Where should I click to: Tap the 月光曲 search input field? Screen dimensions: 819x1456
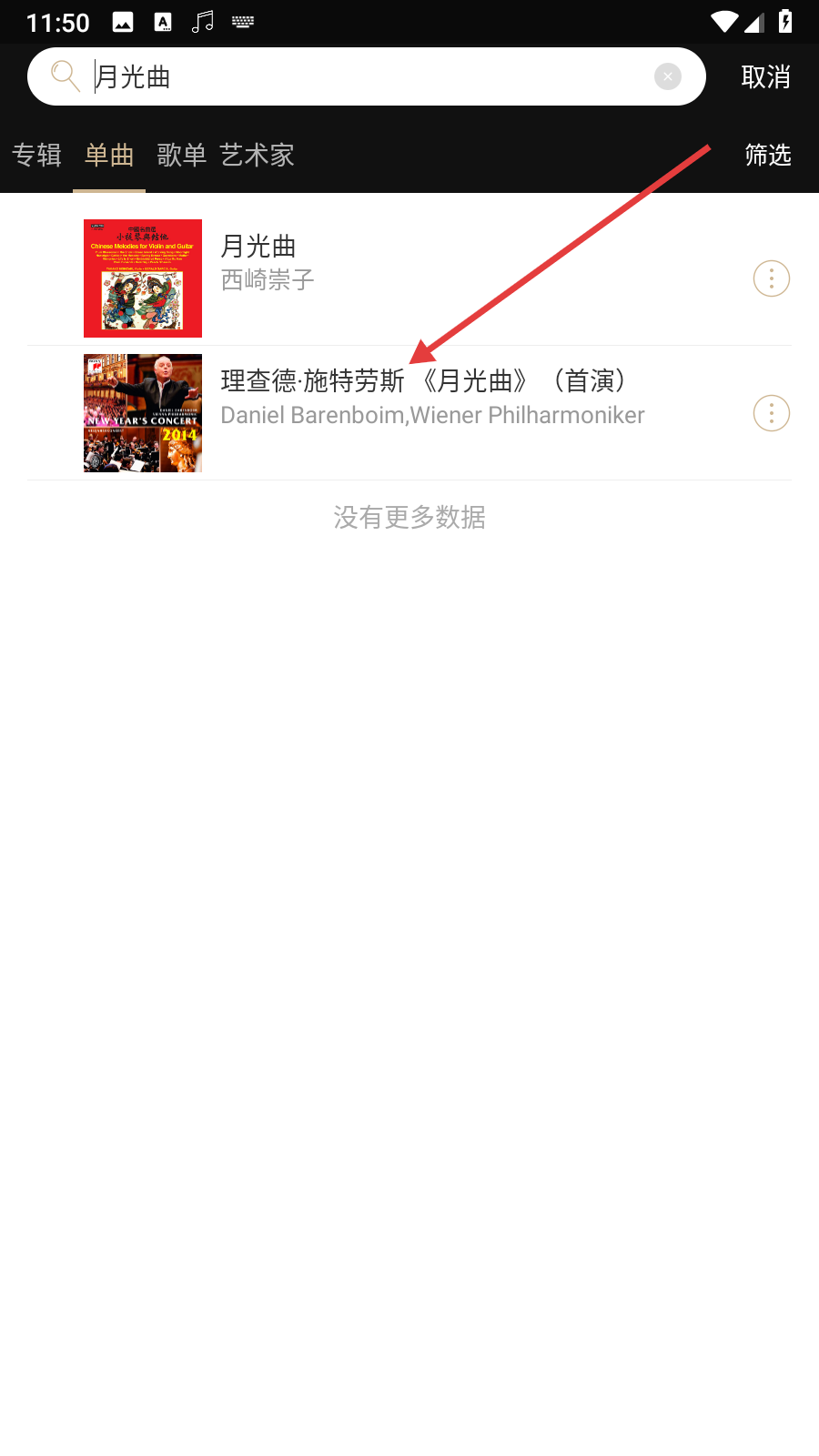(x=369, y=77)
